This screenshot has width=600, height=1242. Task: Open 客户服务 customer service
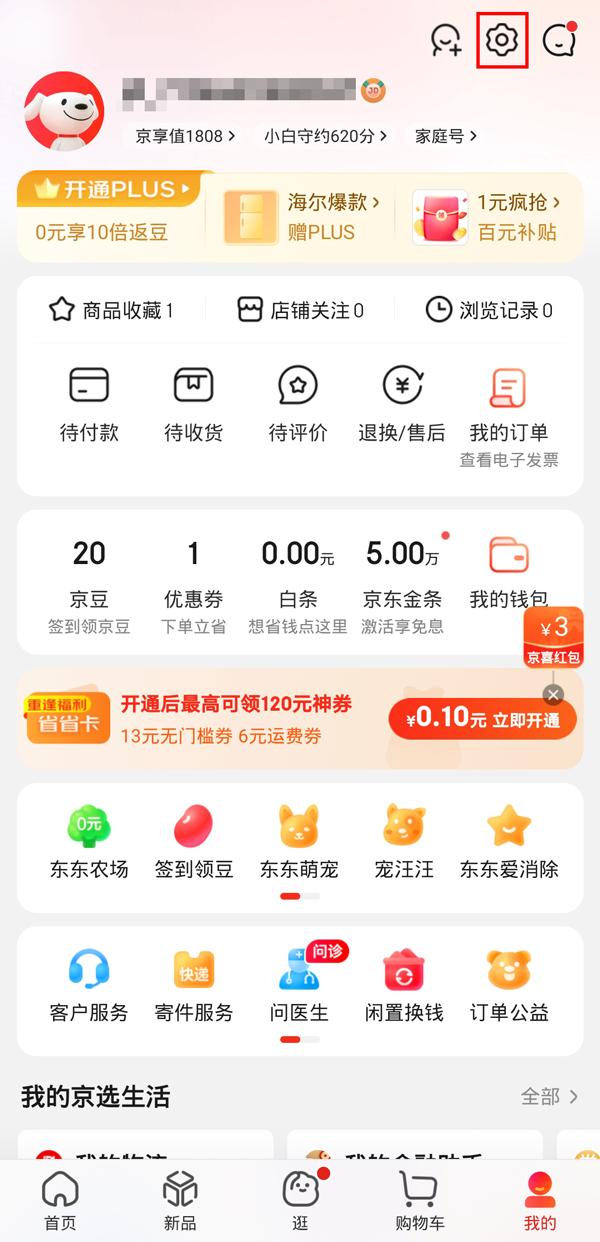click(x=89, y=986)
